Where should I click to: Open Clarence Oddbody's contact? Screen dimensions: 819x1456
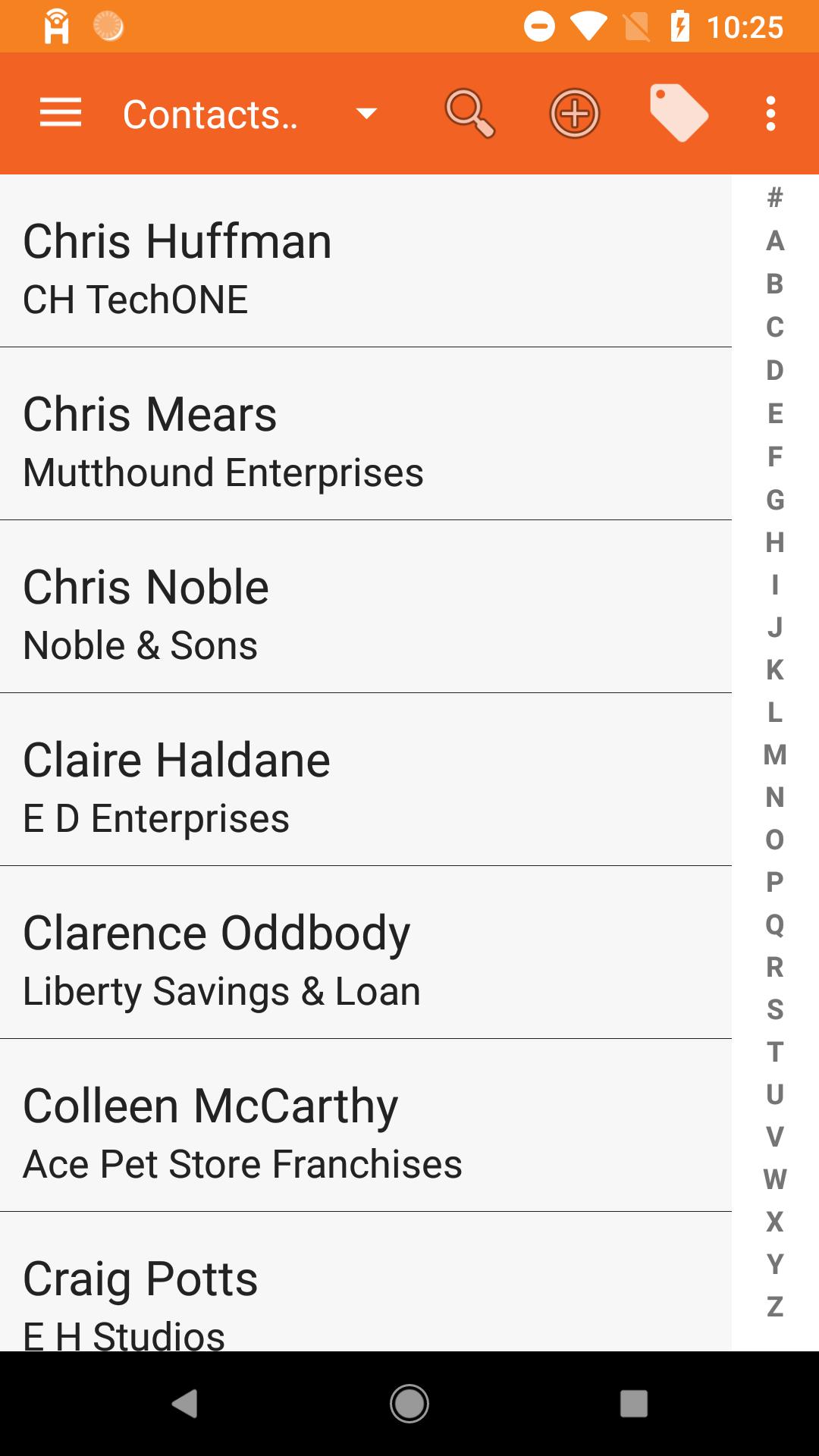pos(364,953)
